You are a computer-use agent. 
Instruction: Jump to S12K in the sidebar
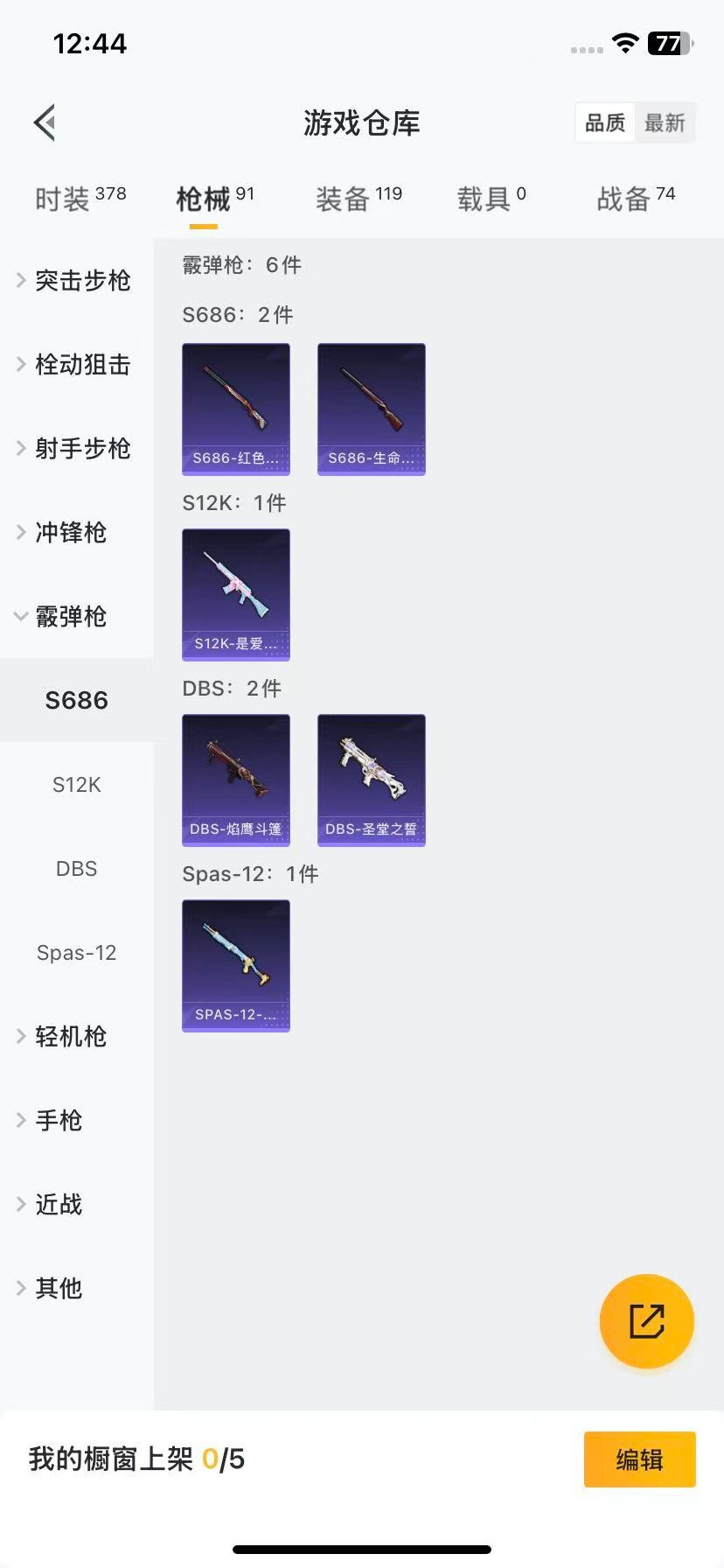(x=77, y=785)
